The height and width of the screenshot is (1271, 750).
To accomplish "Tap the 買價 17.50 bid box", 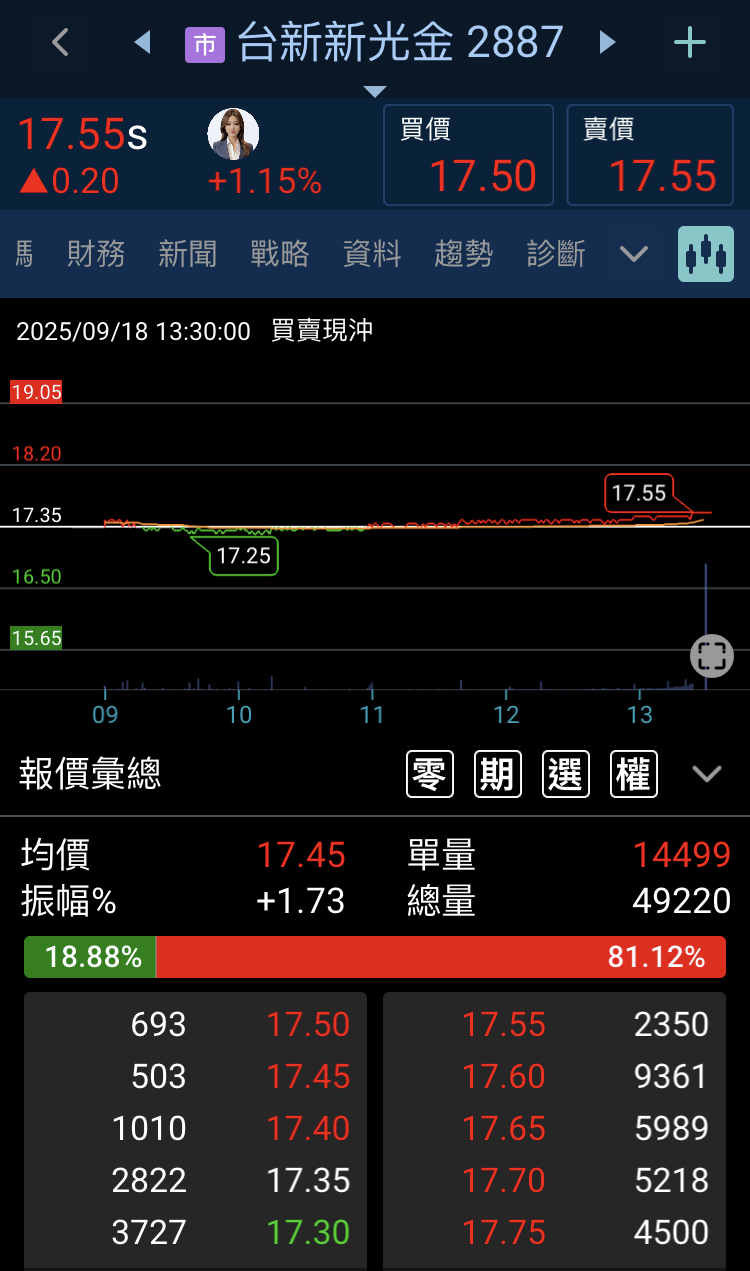I will [468, 155].
